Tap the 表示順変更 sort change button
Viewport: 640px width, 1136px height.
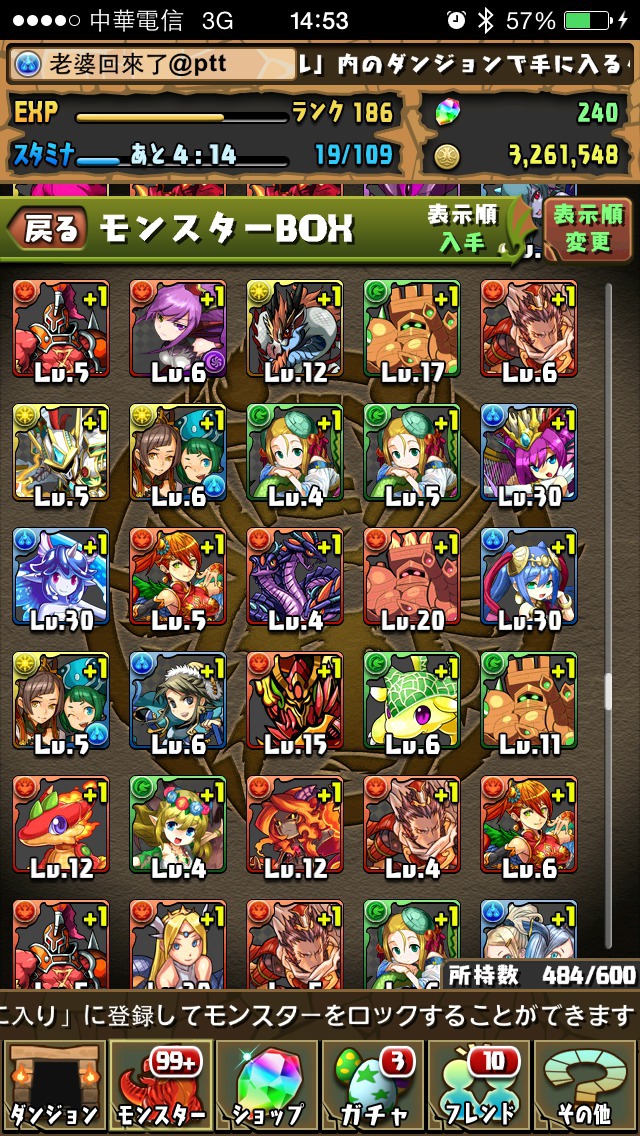pos(588,228)
